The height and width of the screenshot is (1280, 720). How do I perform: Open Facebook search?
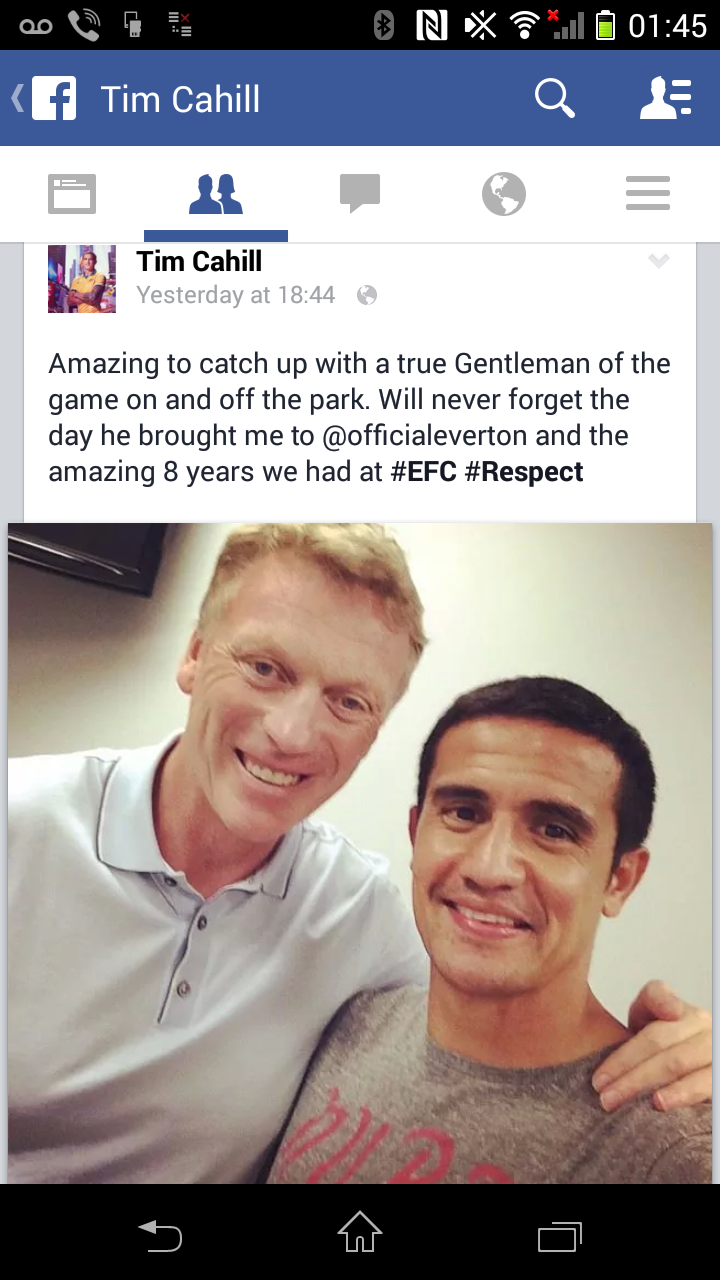(x=554, y=99)
